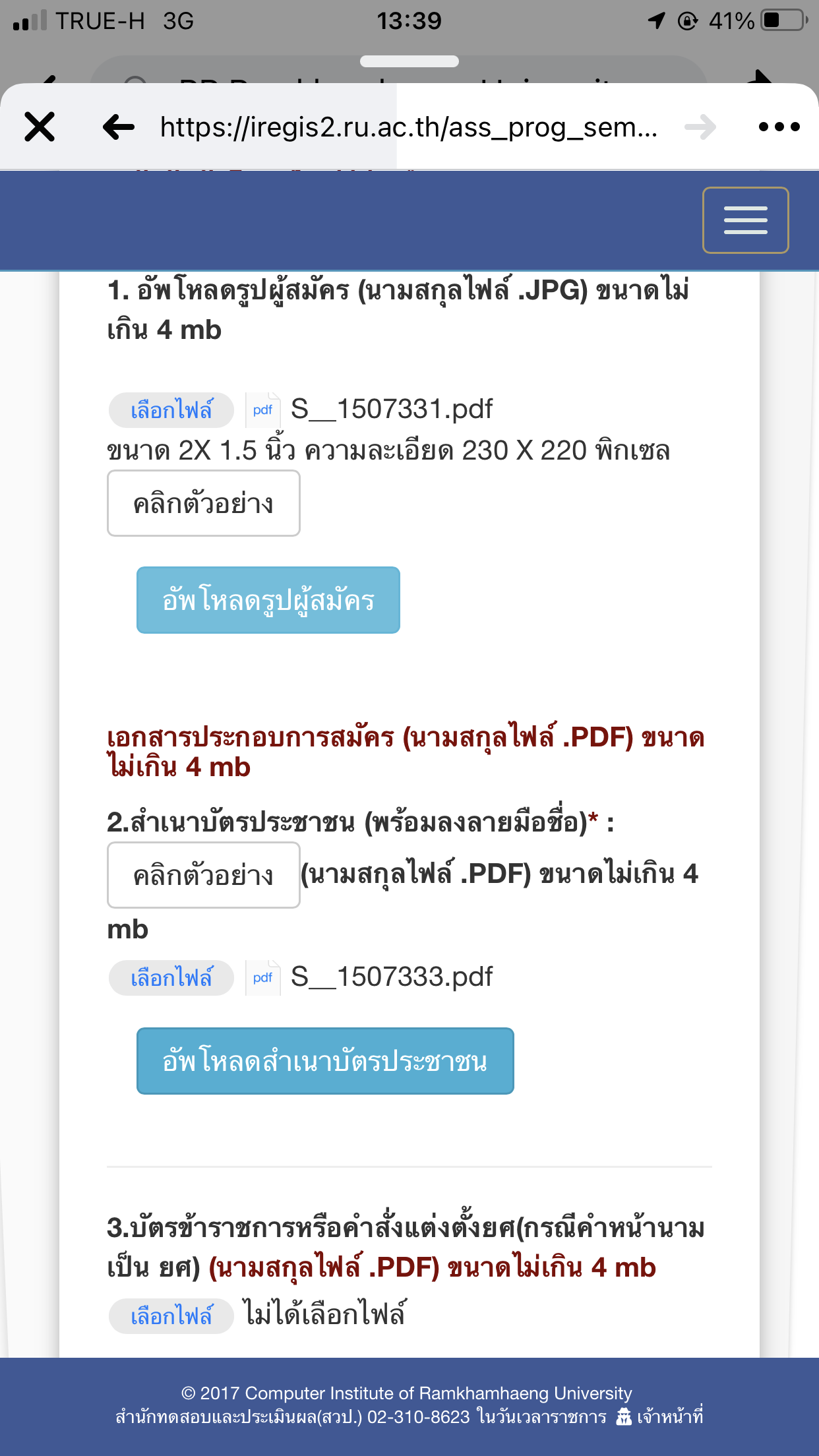Image resolution: width=819 pixels, height=1456 pixels.
Task: Tap อัพโหลดสำเนาบัตรประชาชน upload button
Action: coord(325,1061)
